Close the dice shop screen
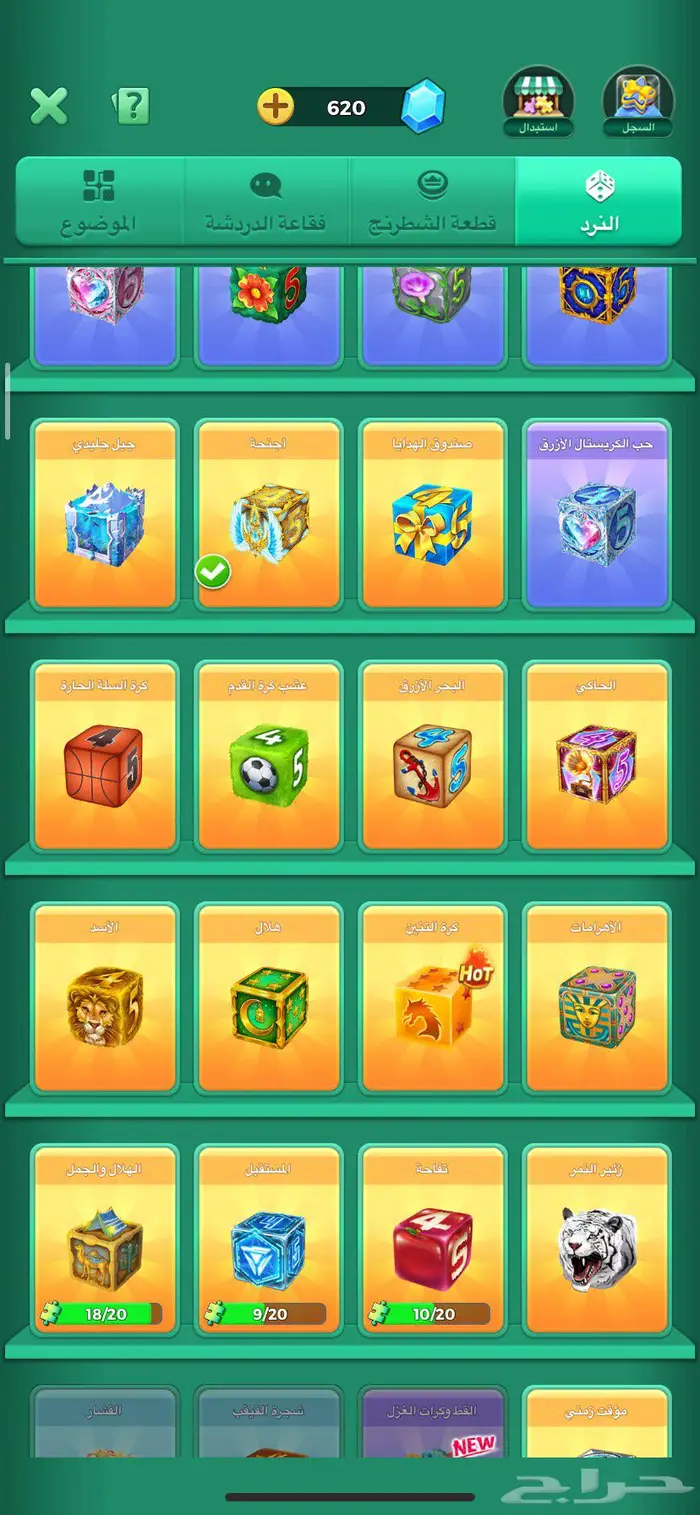 (48, 105)
